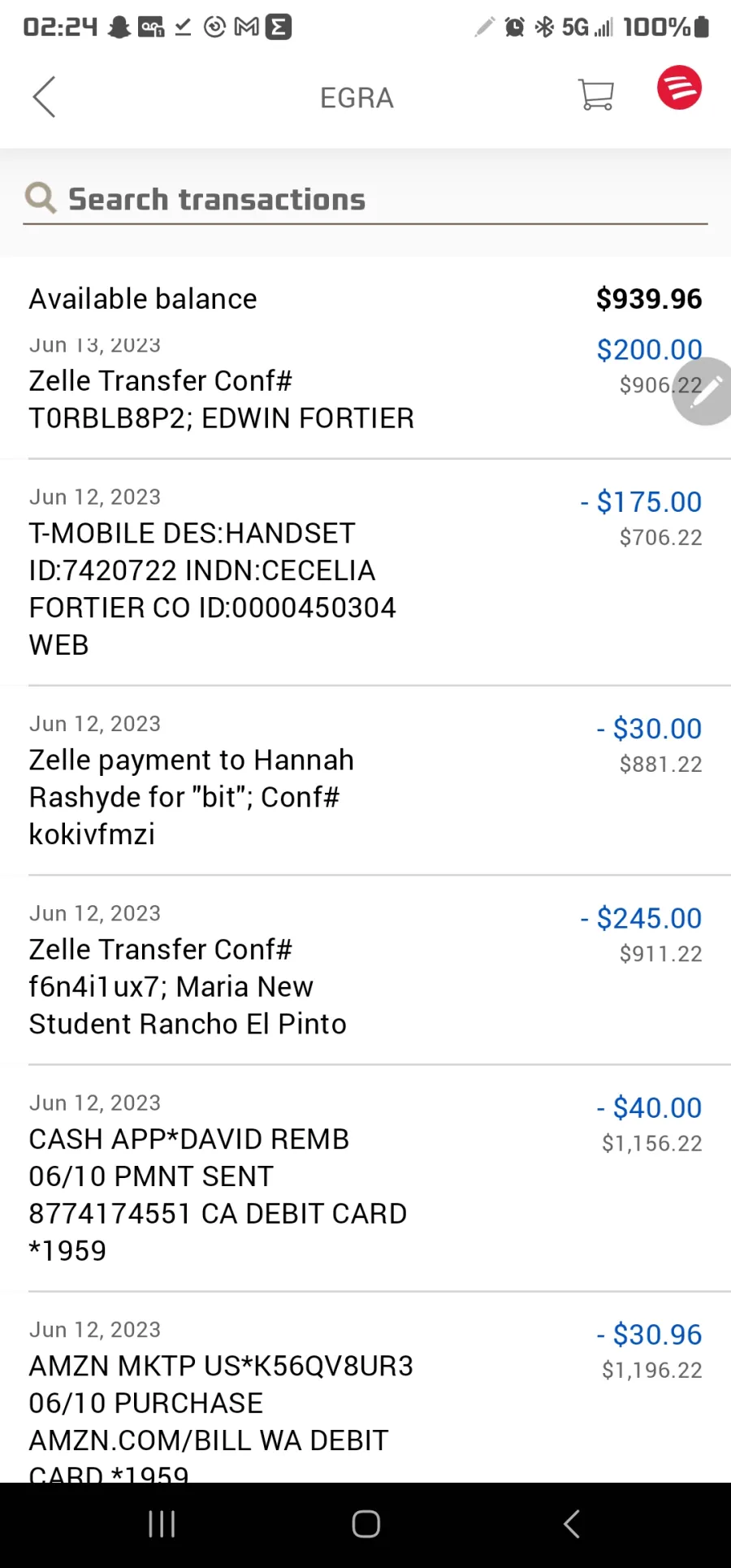Screen dimensions: 731x1568
Task: View the Cash App David Remb transaction
Action: coord(365,1178)
